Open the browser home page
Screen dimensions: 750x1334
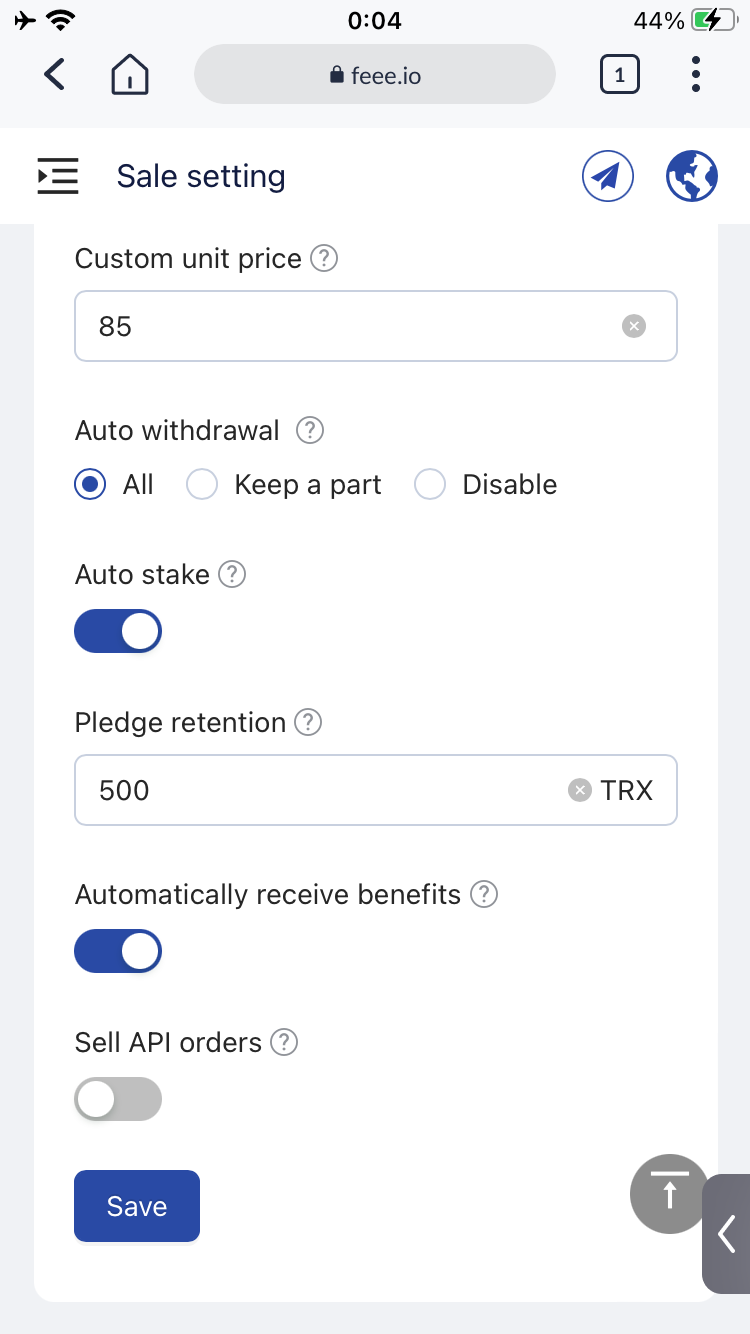(130, 74)
